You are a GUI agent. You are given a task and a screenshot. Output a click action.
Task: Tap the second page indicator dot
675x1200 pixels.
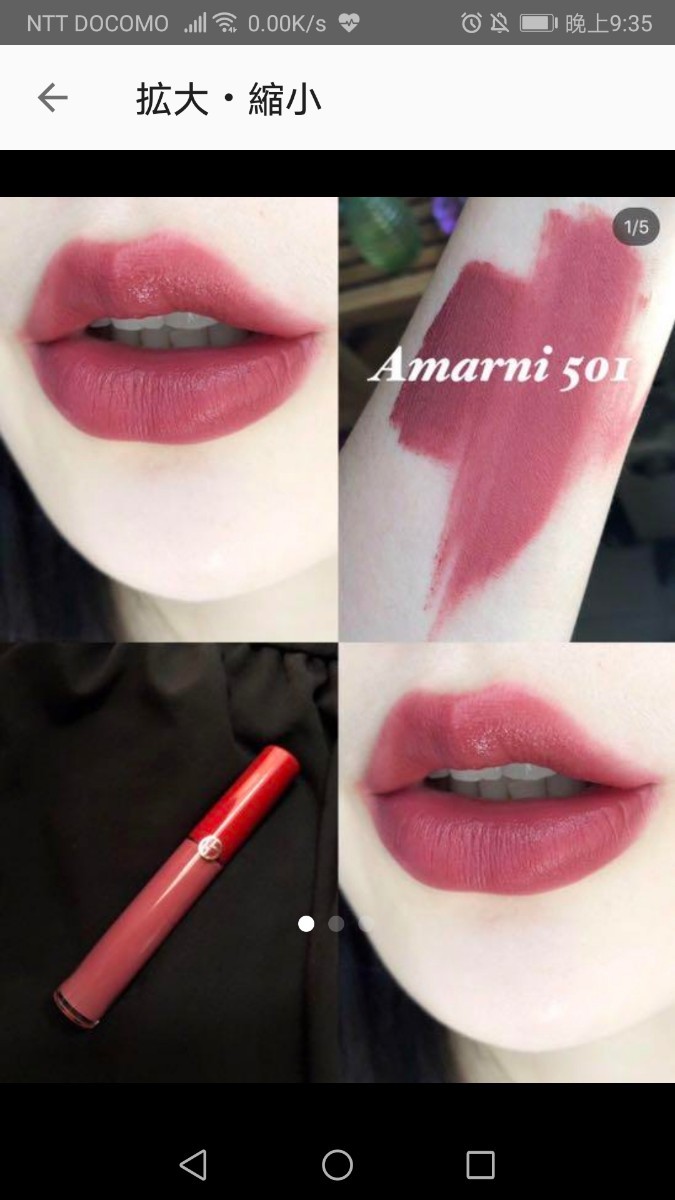click(x=336, y=924)
